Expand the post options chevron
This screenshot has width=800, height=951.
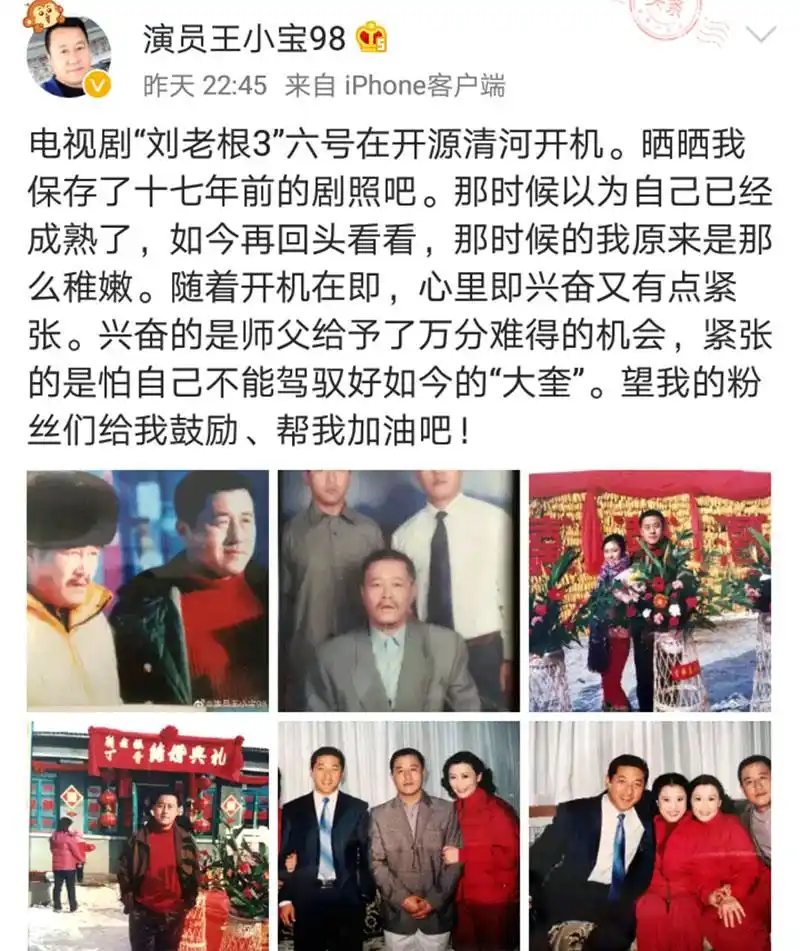click(760, 35)
